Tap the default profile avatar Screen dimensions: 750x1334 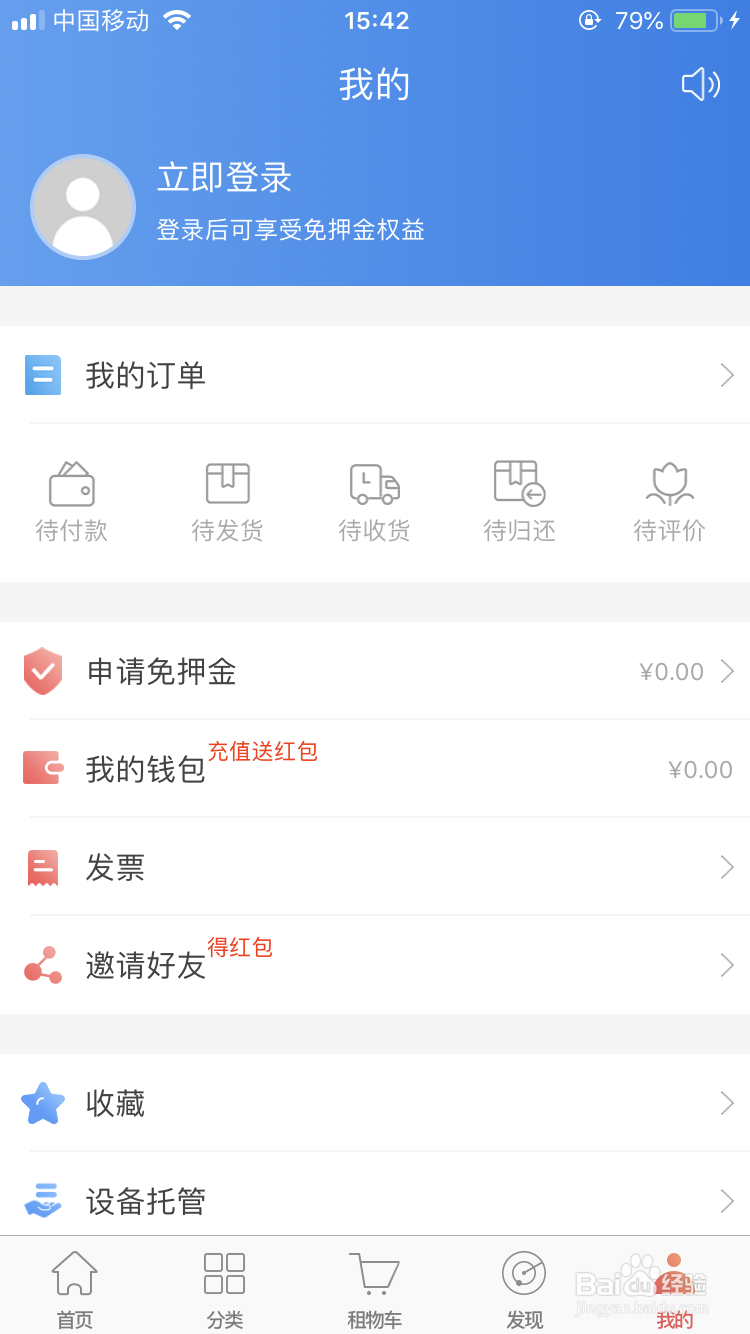click(83, 207)
